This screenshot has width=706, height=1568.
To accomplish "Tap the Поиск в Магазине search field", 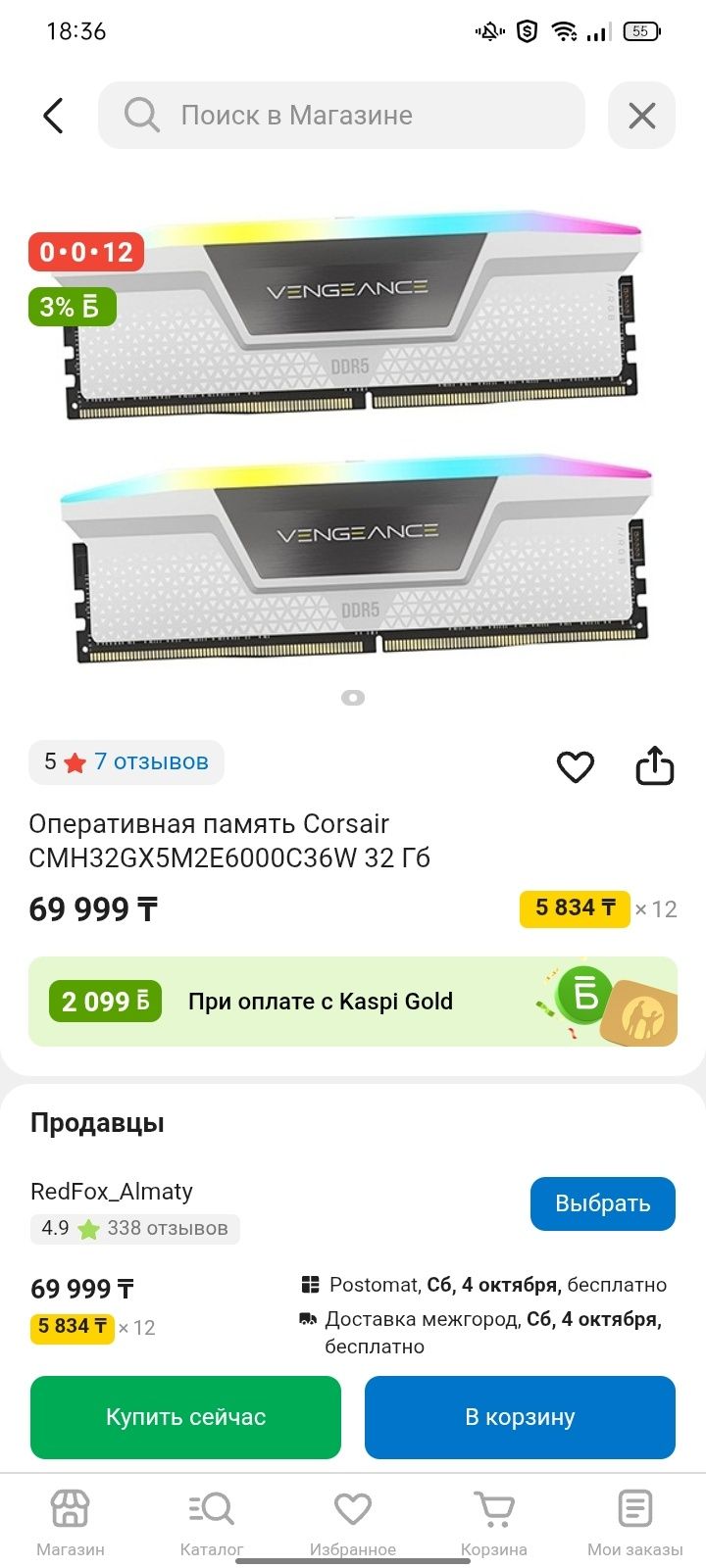I will click(x=341, y=116).
